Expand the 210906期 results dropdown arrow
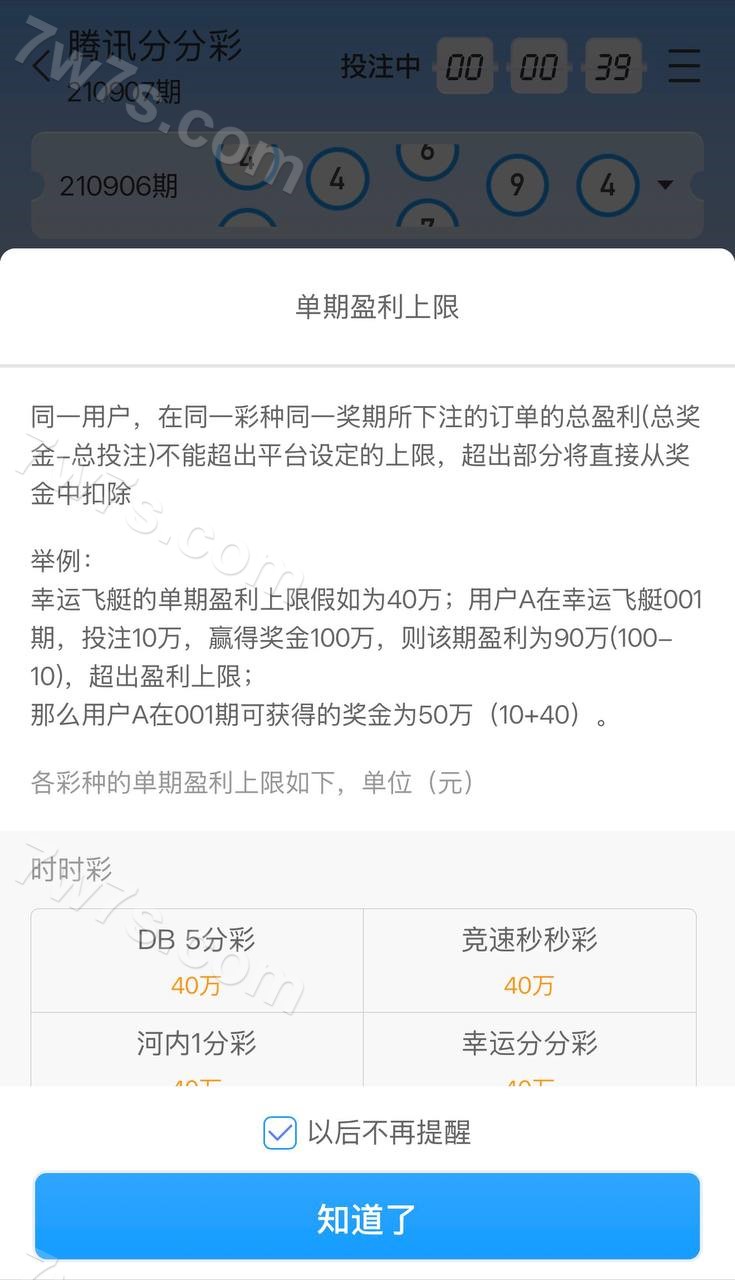This screenshot has width=735, height=1280. [x=665, y=185]
